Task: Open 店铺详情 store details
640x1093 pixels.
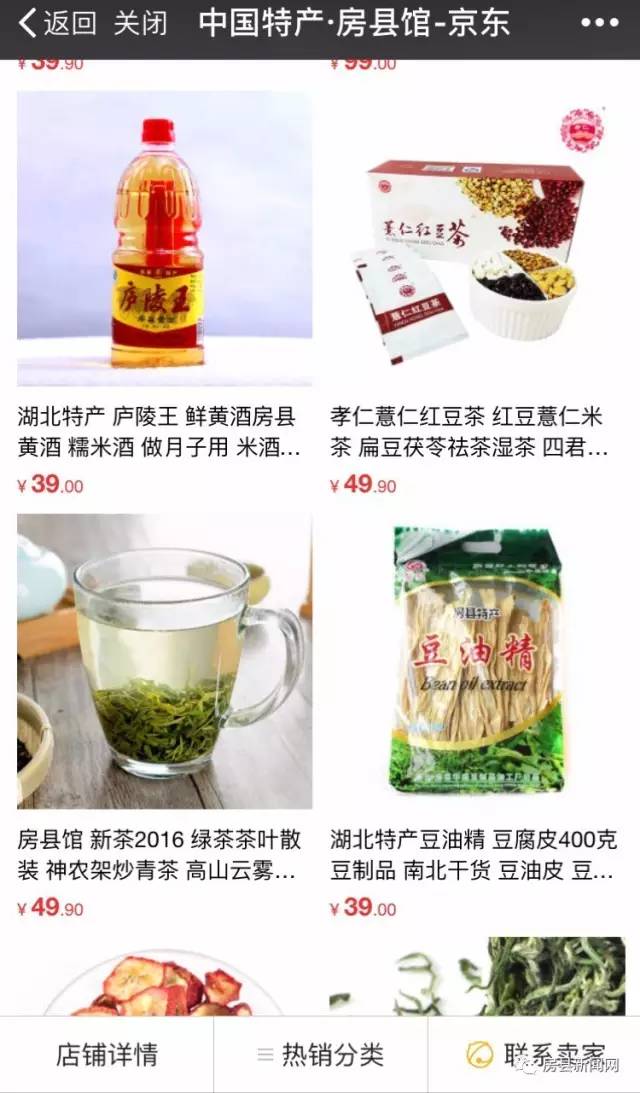Action: point(106,1055)
